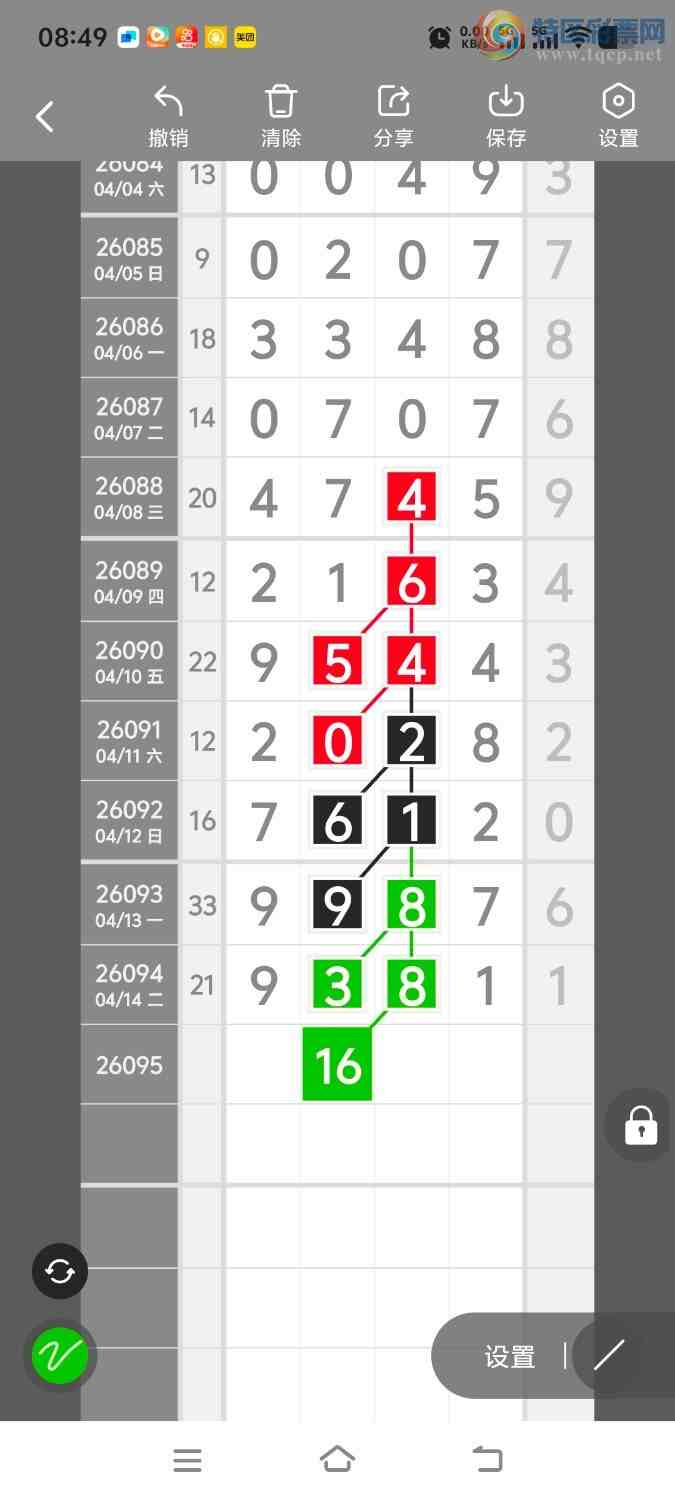Go back using the top-left arrow
The image size is (675, 1500).
tap(45, 117)
